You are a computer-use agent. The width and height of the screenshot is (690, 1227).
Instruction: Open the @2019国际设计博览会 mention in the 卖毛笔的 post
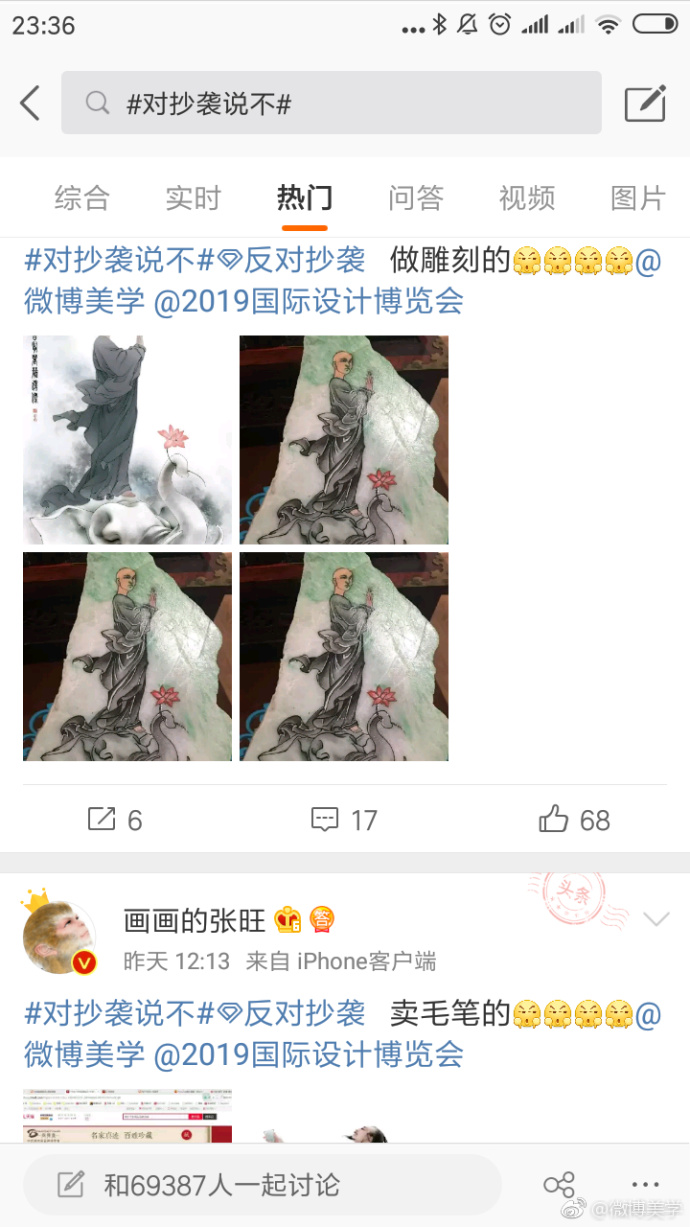pos(308,1054)
